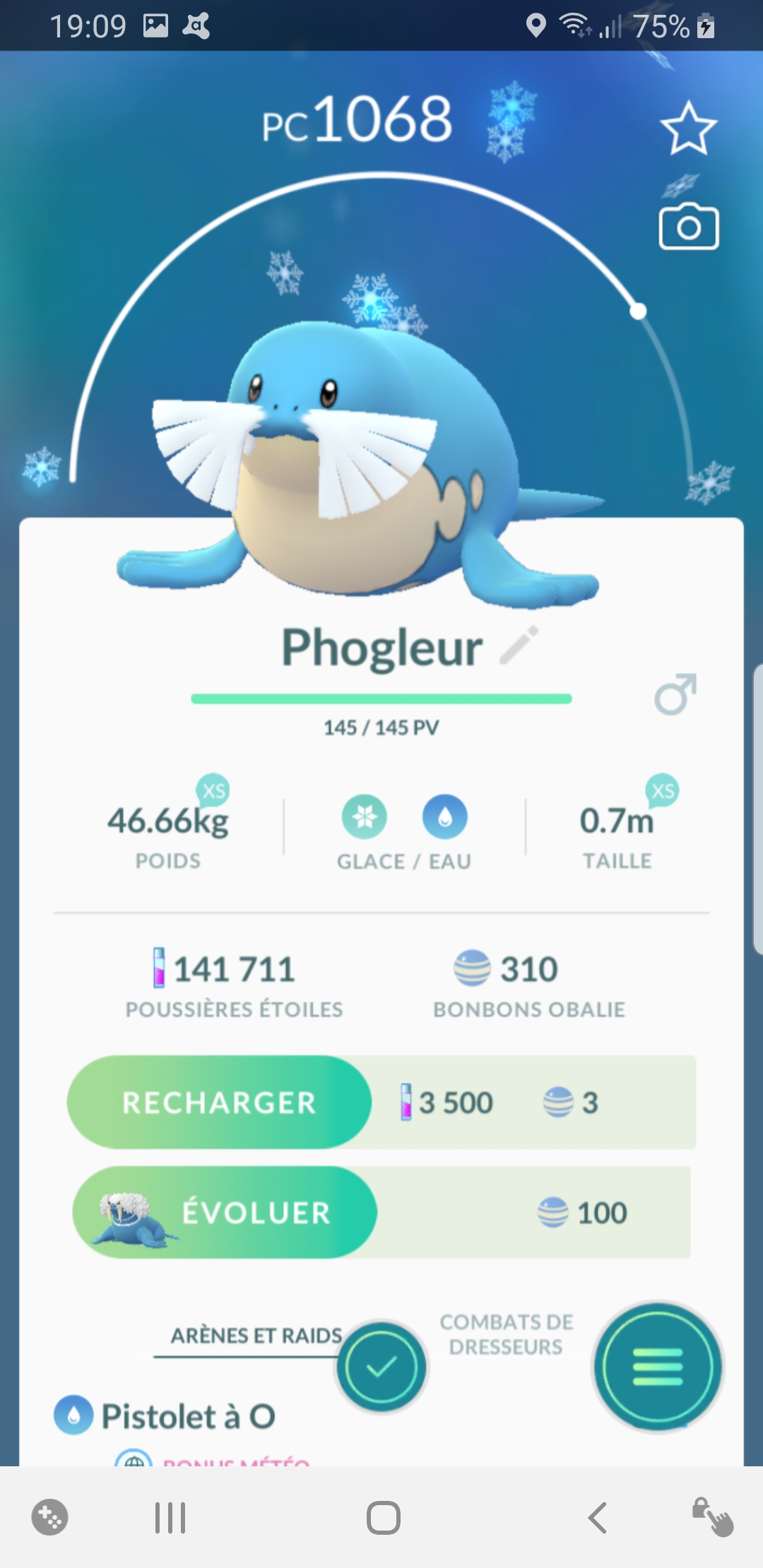
Task: Switch to Combats de dresseurs tab
Action: 506,1334
